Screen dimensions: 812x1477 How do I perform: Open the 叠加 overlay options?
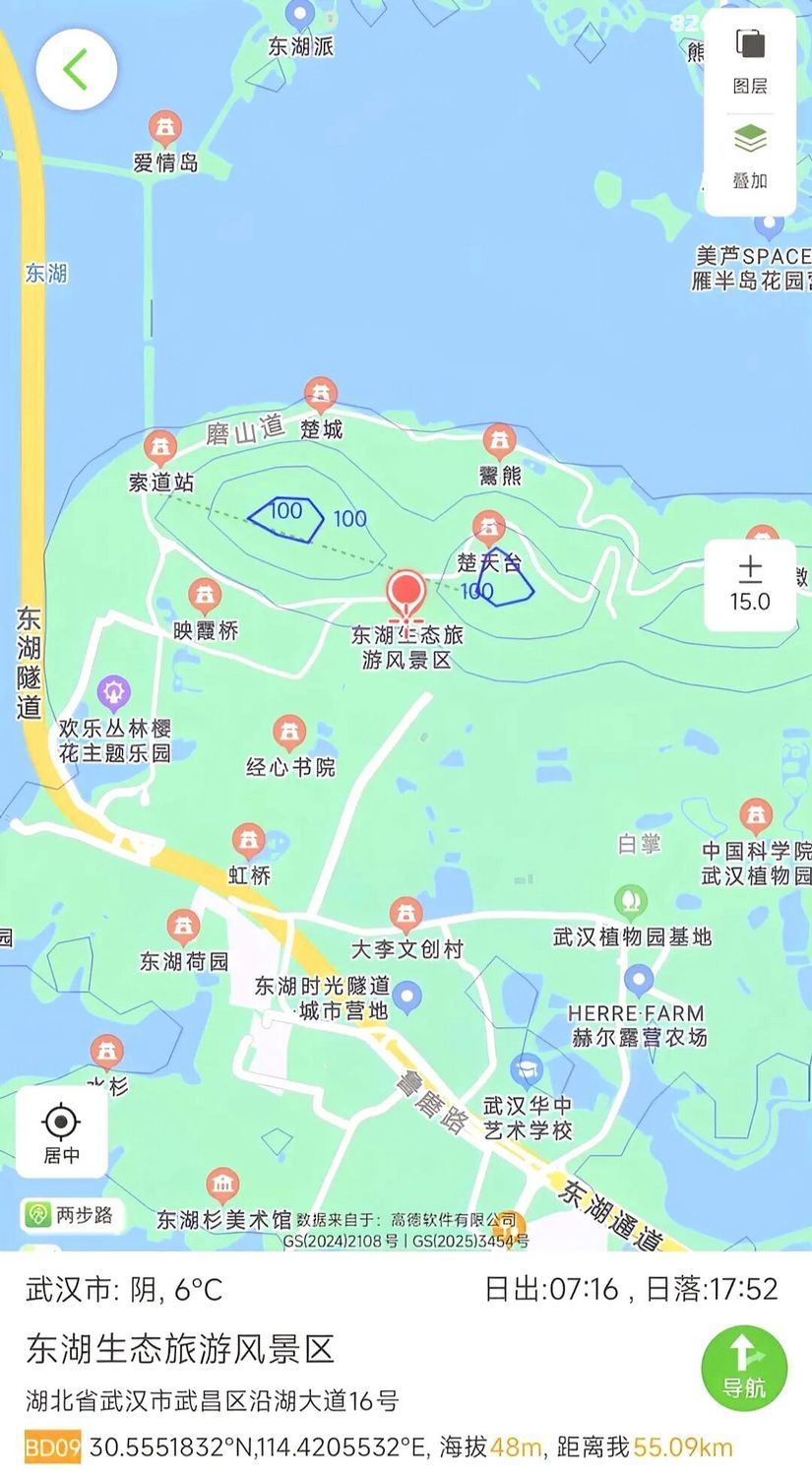750,153
